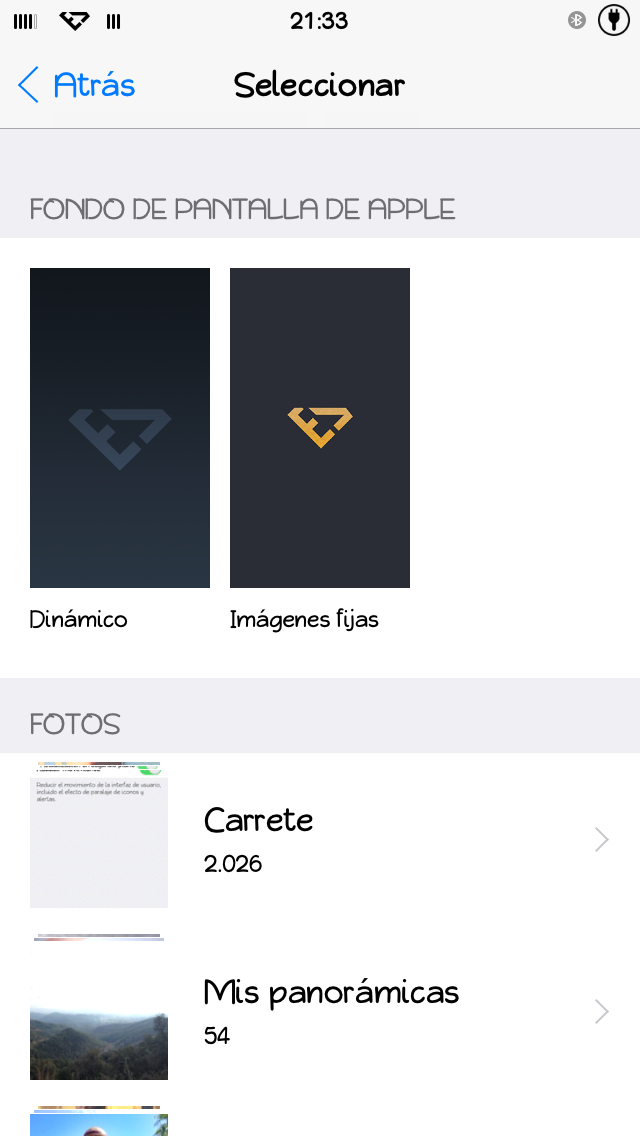Open the Carrete photo album
This screenshot has height=1136, width=640.
320,839
